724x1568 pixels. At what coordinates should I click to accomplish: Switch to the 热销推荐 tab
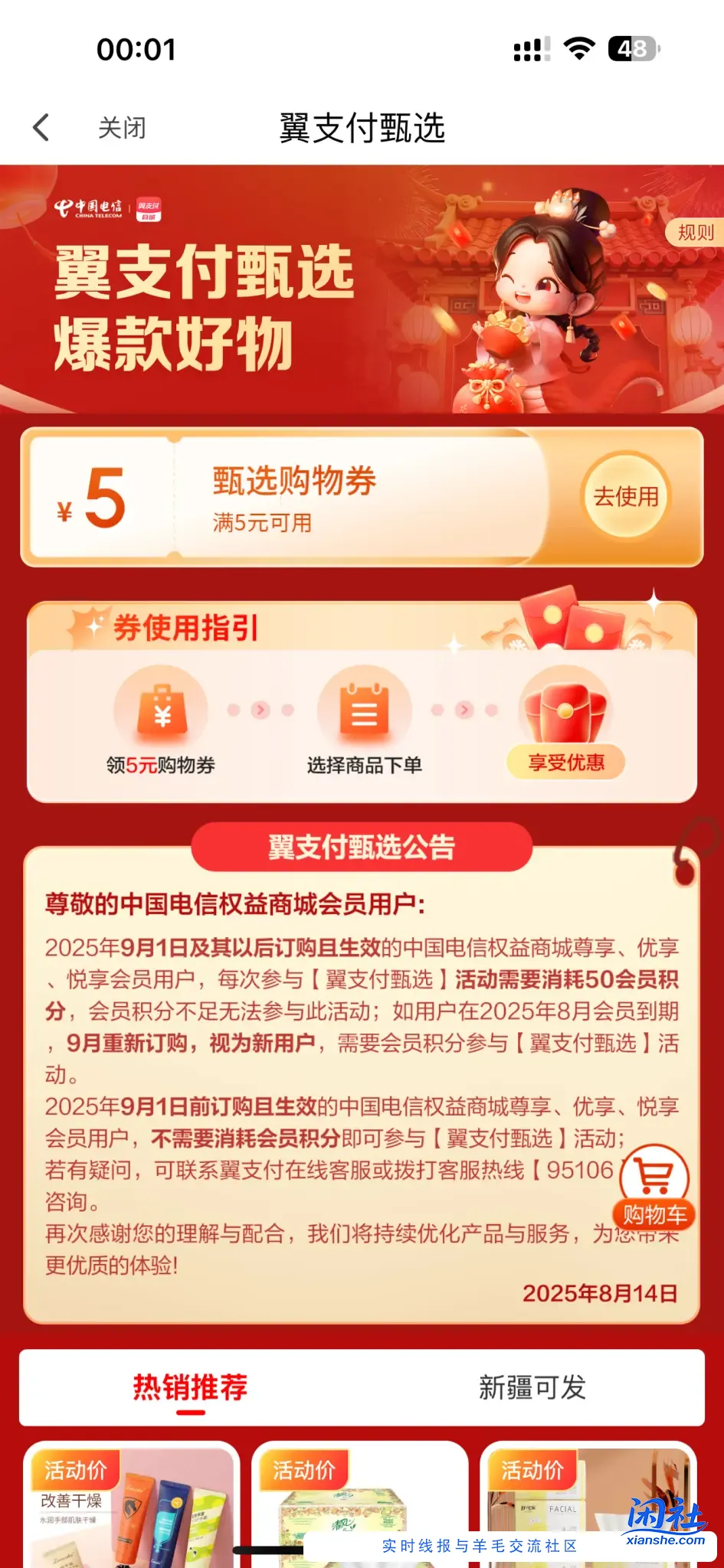click(x=190, y=1387)
